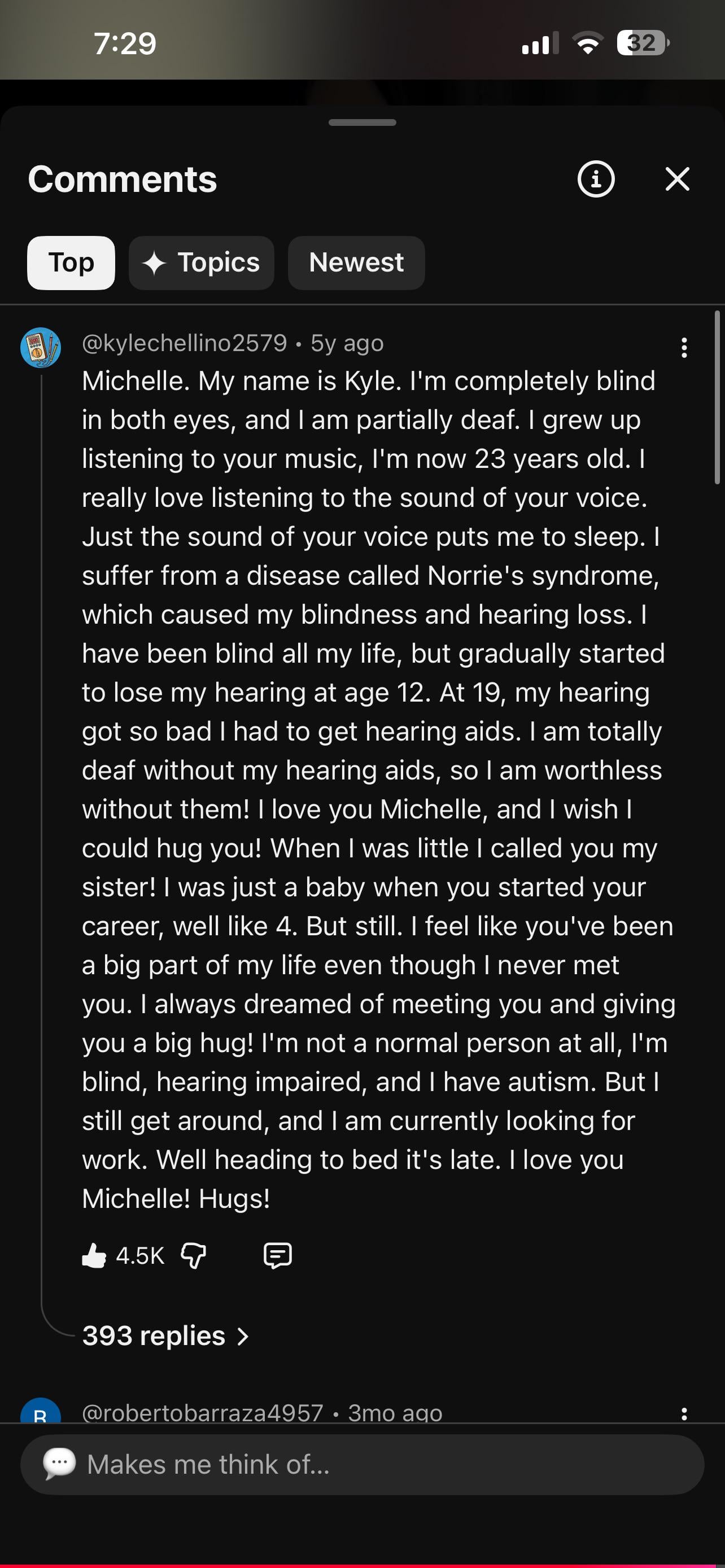Switch to the Topics chip
Image resolution: width=725 pixels, height=1568 pixels.
202,263
